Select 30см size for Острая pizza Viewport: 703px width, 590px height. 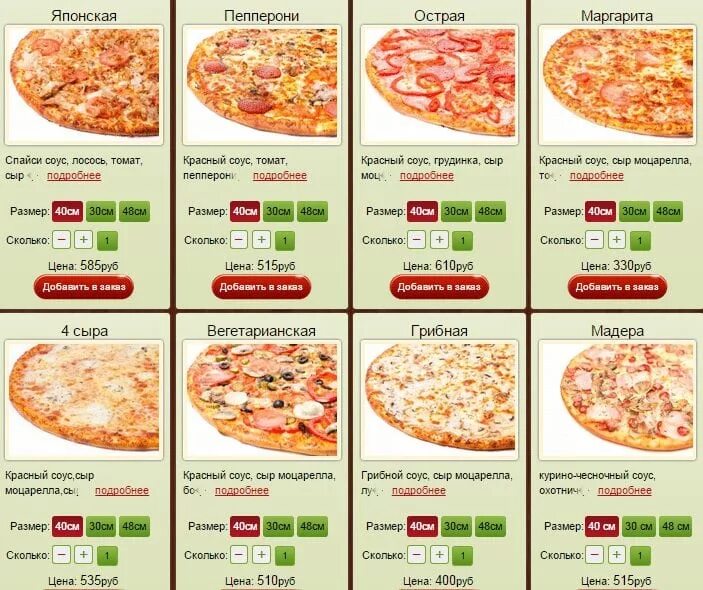(x=456, y=212)
